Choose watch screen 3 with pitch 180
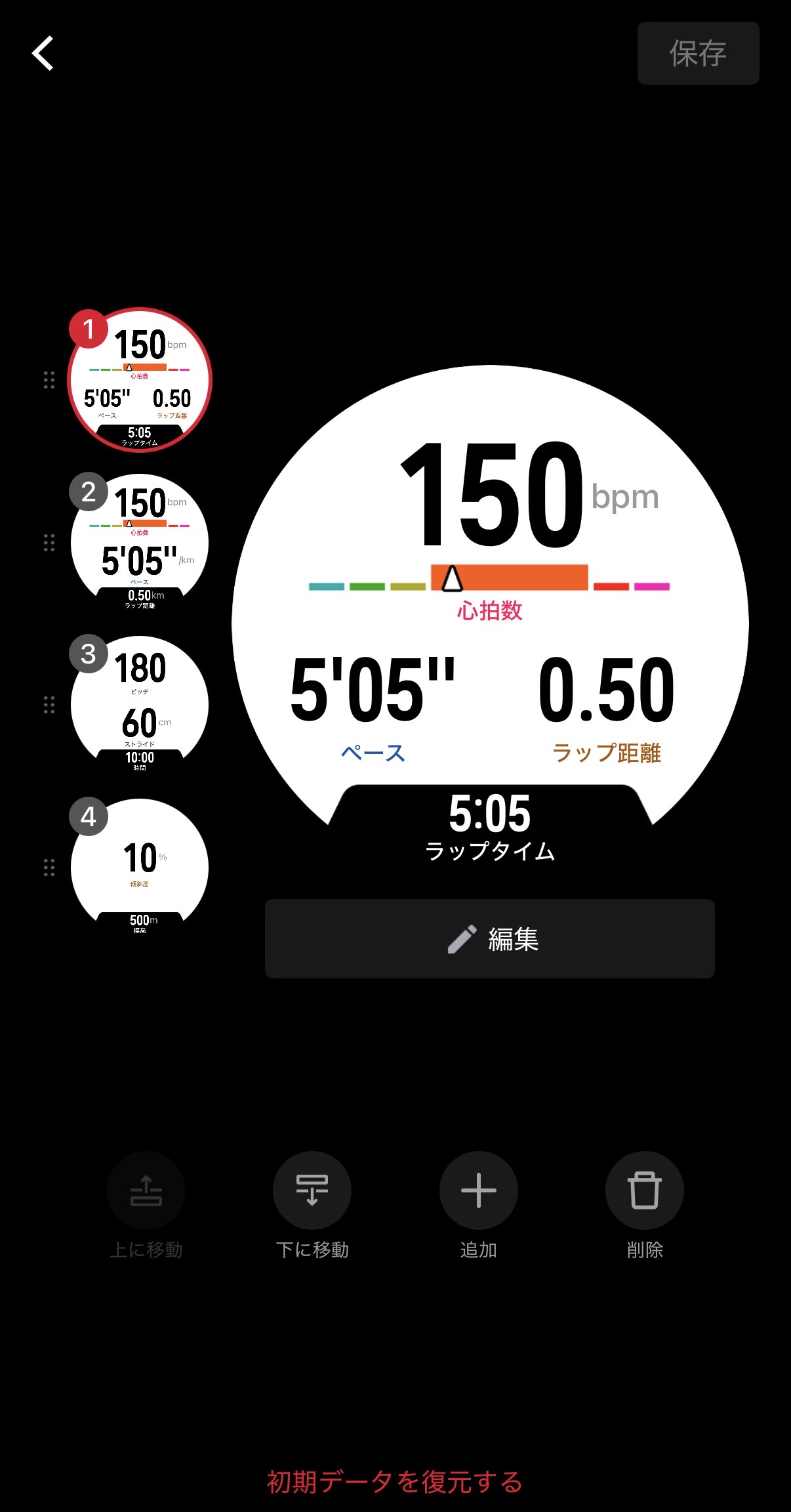 point(140,704)
